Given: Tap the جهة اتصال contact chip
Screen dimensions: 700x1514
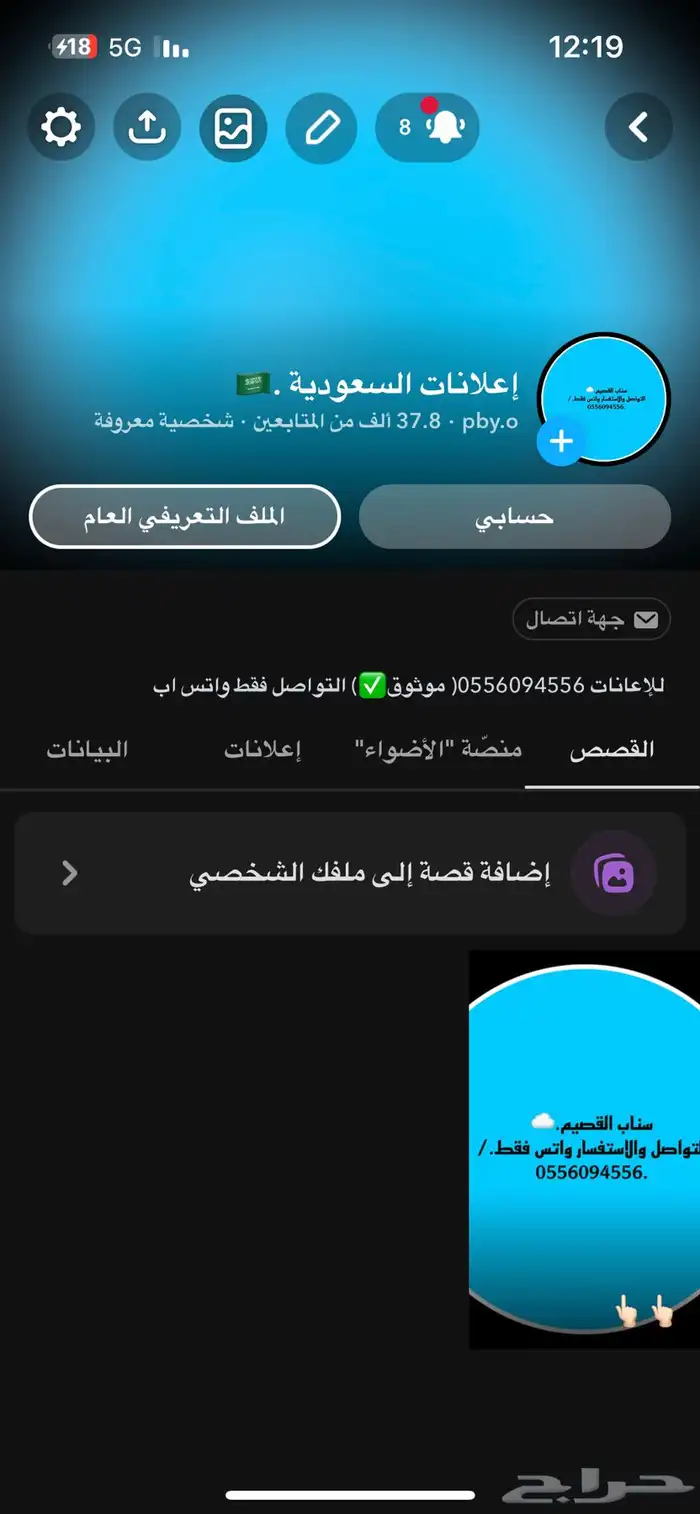Looking at the screenshot, I should (591, 620).
